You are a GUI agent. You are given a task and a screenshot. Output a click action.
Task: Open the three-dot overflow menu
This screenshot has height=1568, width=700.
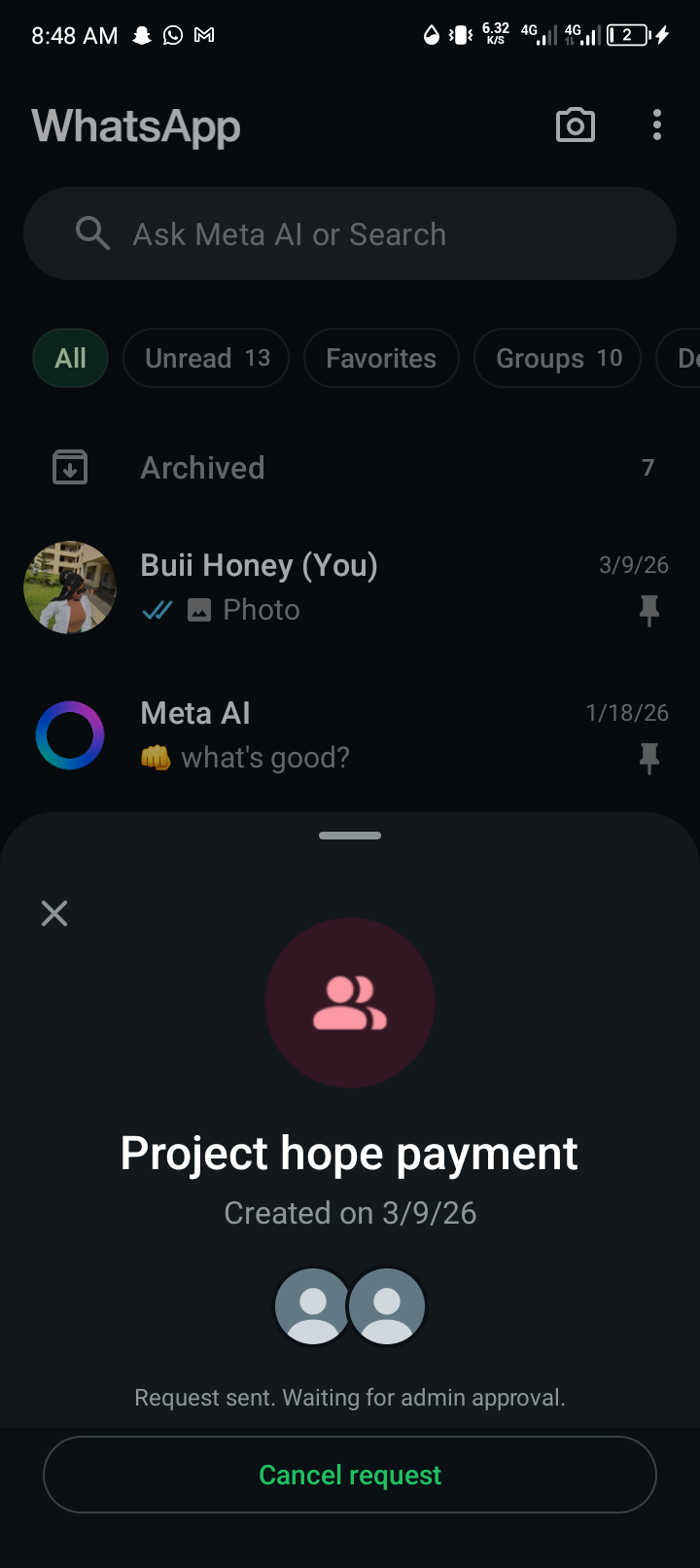tap(657, 125)
